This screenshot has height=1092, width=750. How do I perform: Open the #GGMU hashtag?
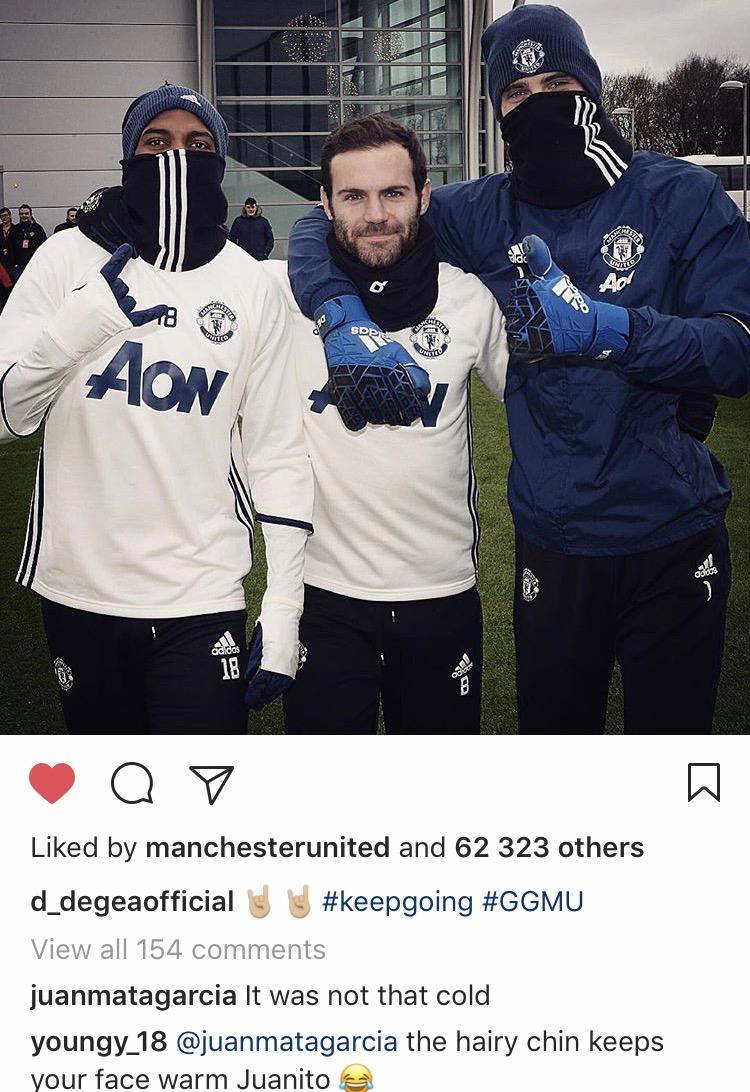tap(533, 901)
